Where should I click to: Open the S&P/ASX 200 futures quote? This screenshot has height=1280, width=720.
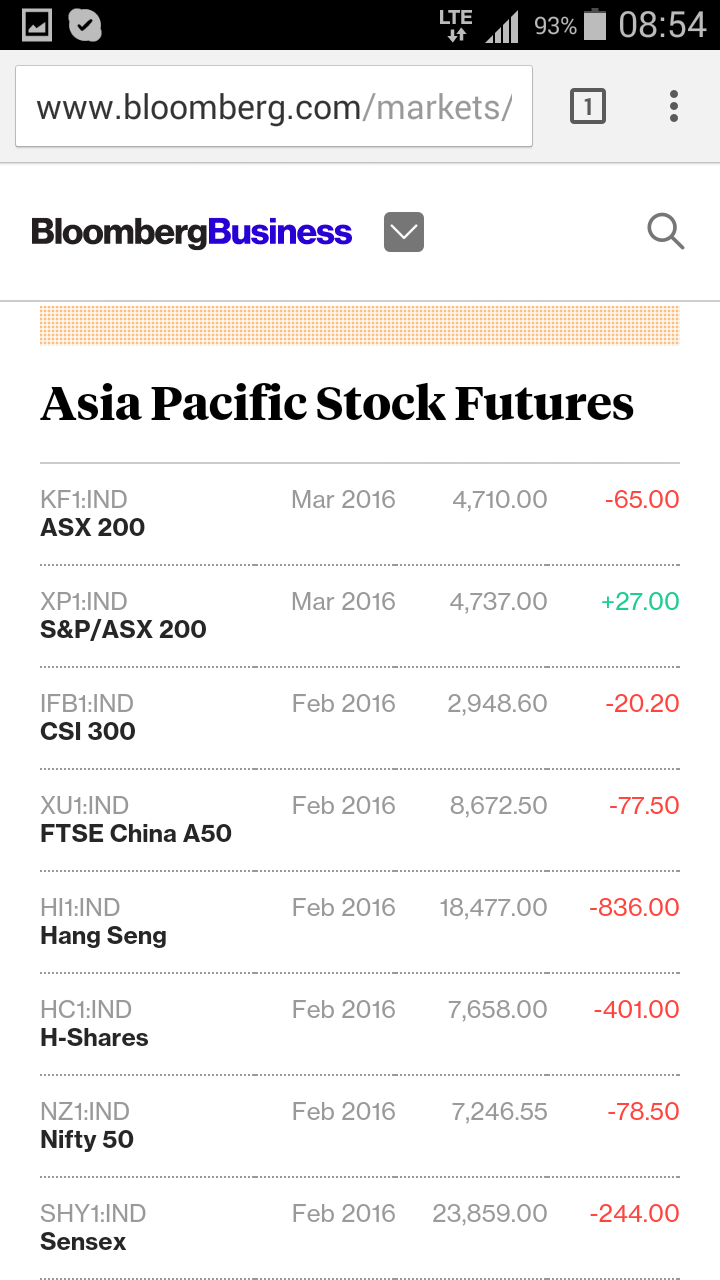[x=123, y=629]
